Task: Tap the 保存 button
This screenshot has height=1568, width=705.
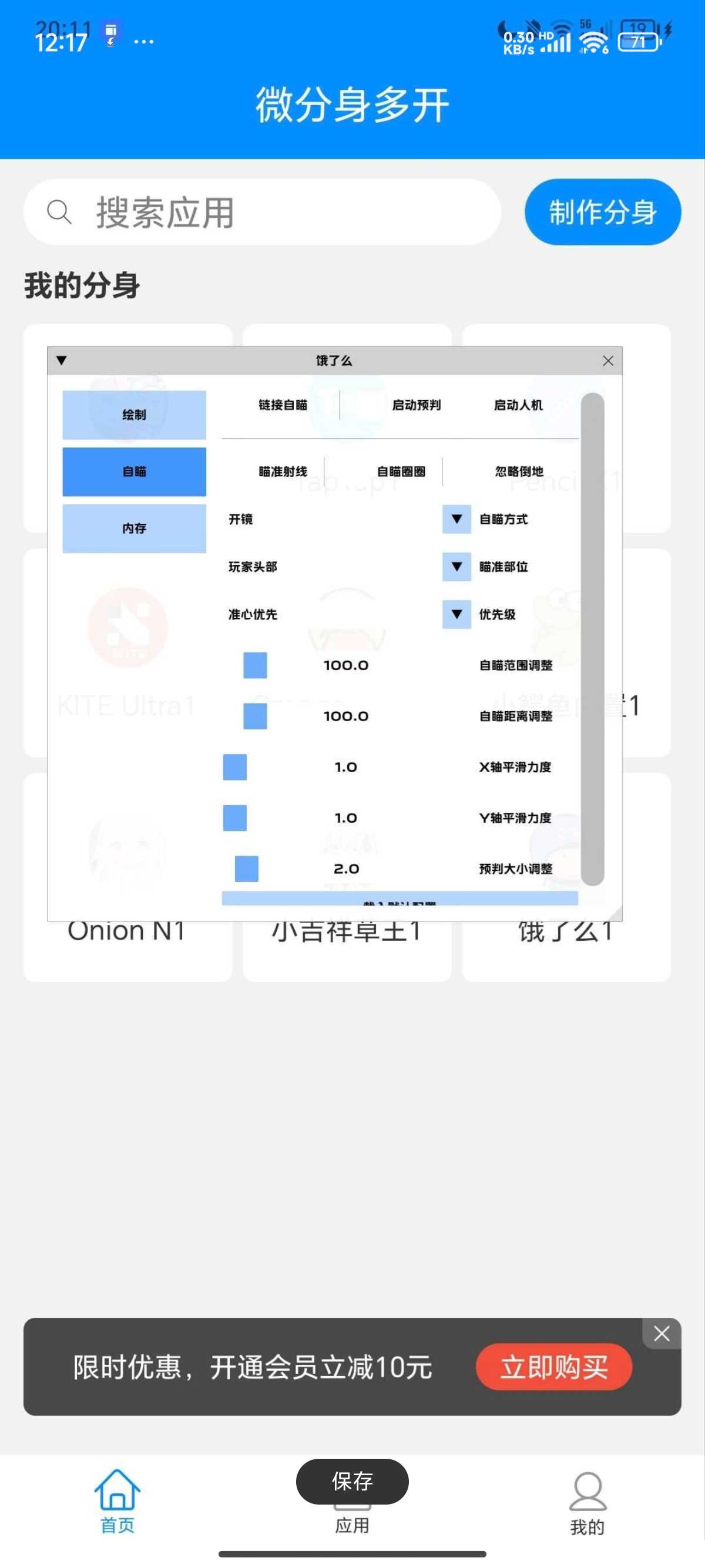Action: 352,1481
